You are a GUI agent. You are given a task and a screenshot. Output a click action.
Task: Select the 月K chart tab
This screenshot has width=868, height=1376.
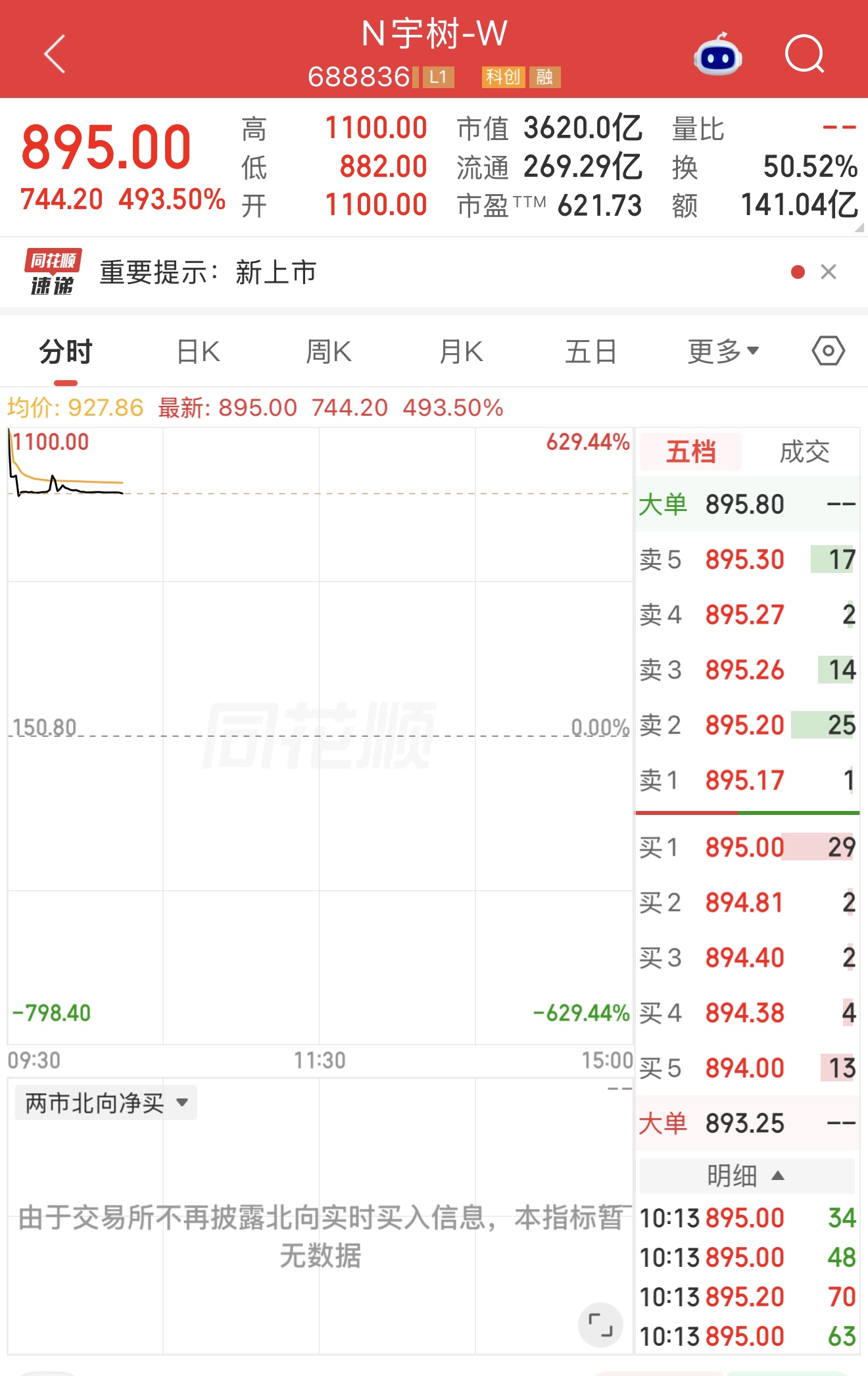[x=461, y=351]
